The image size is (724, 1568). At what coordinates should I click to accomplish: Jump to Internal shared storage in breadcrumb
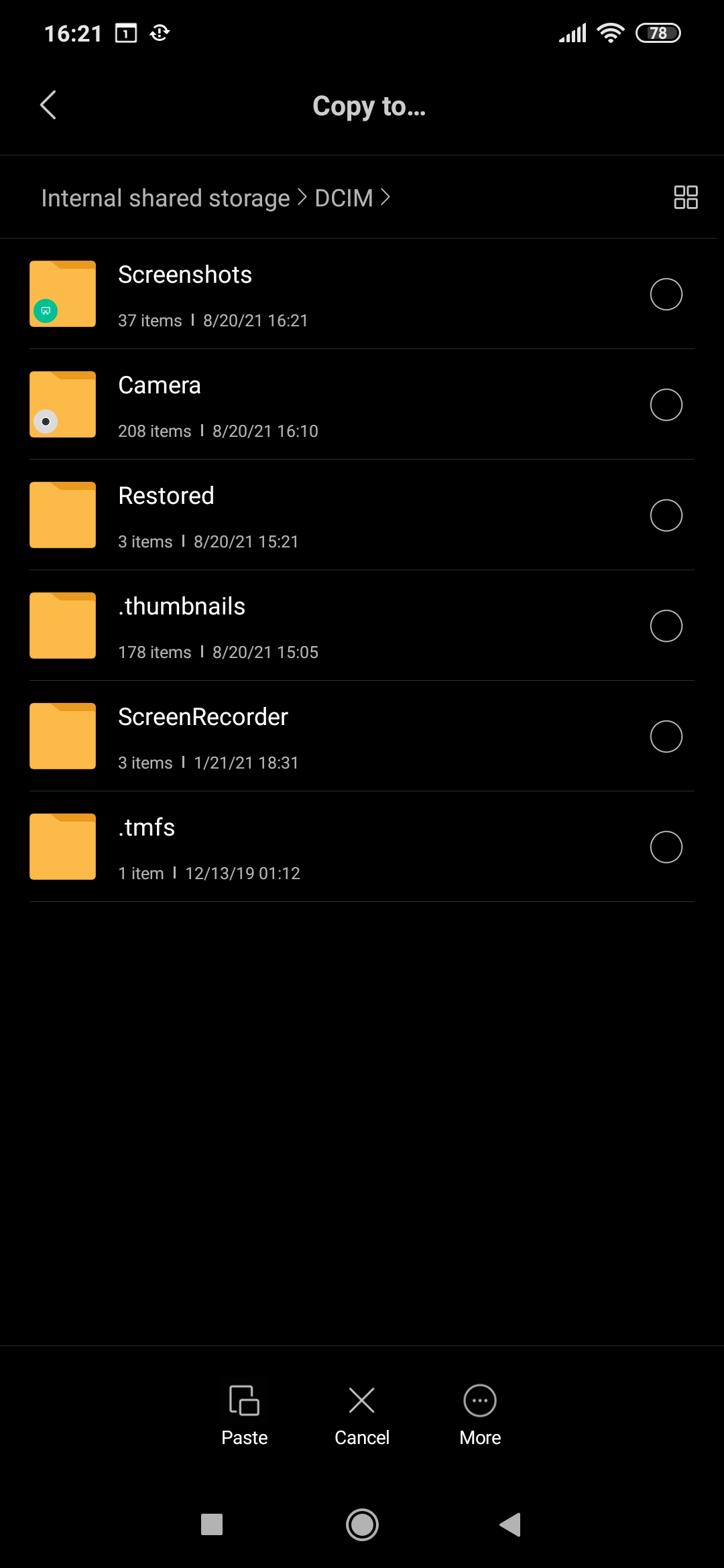(x=166, y=198)
